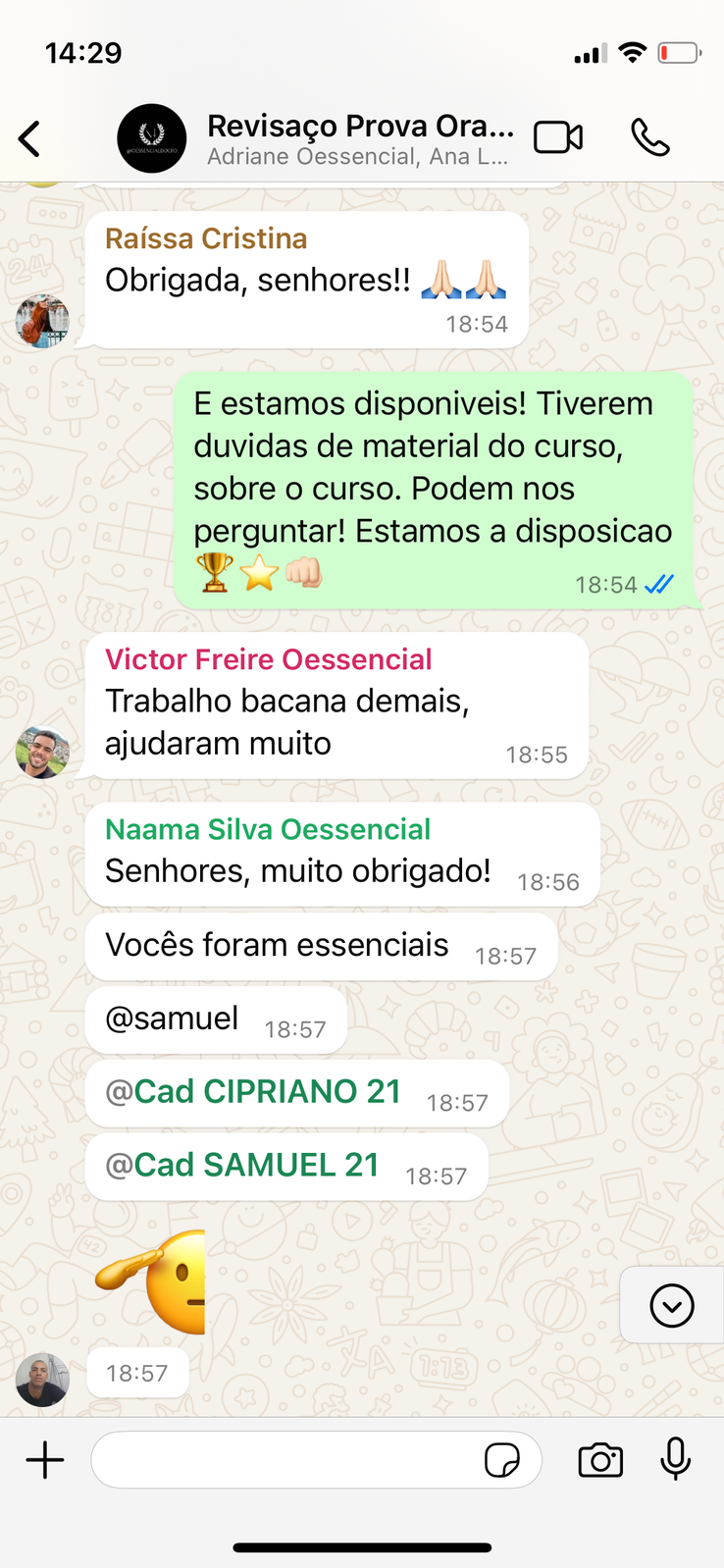The height and width of the screenshot is (1568, 724).
Task: Open the attachment plus menu
Action: tap(45, 1460)
